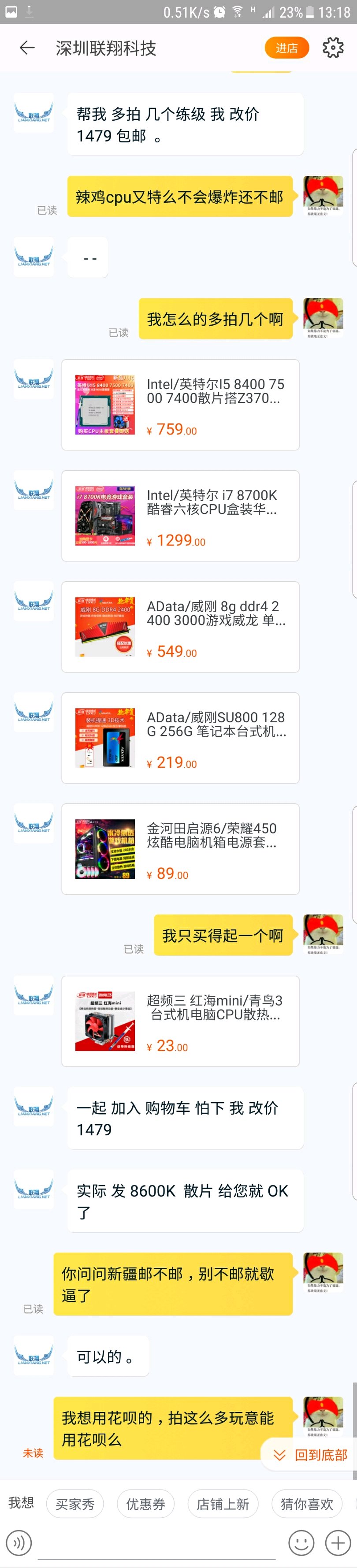The width and height of the screenshot is (357, 1568).
Task: Open the 超频三 红海mini CPU cooler card
Action: pos(180,1022)
